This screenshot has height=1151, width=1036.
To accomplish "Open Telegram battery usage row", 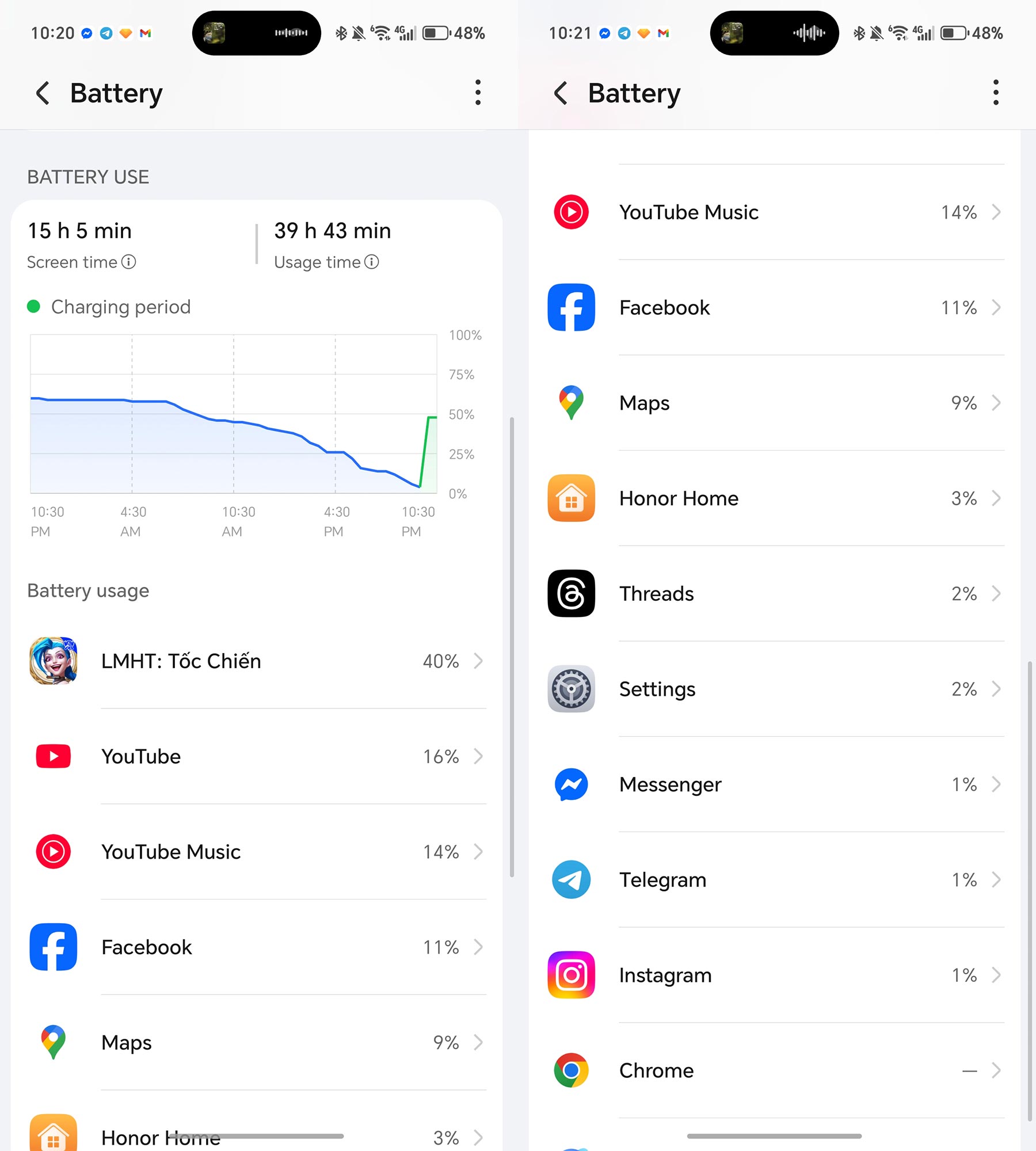I will coord(774,880).
